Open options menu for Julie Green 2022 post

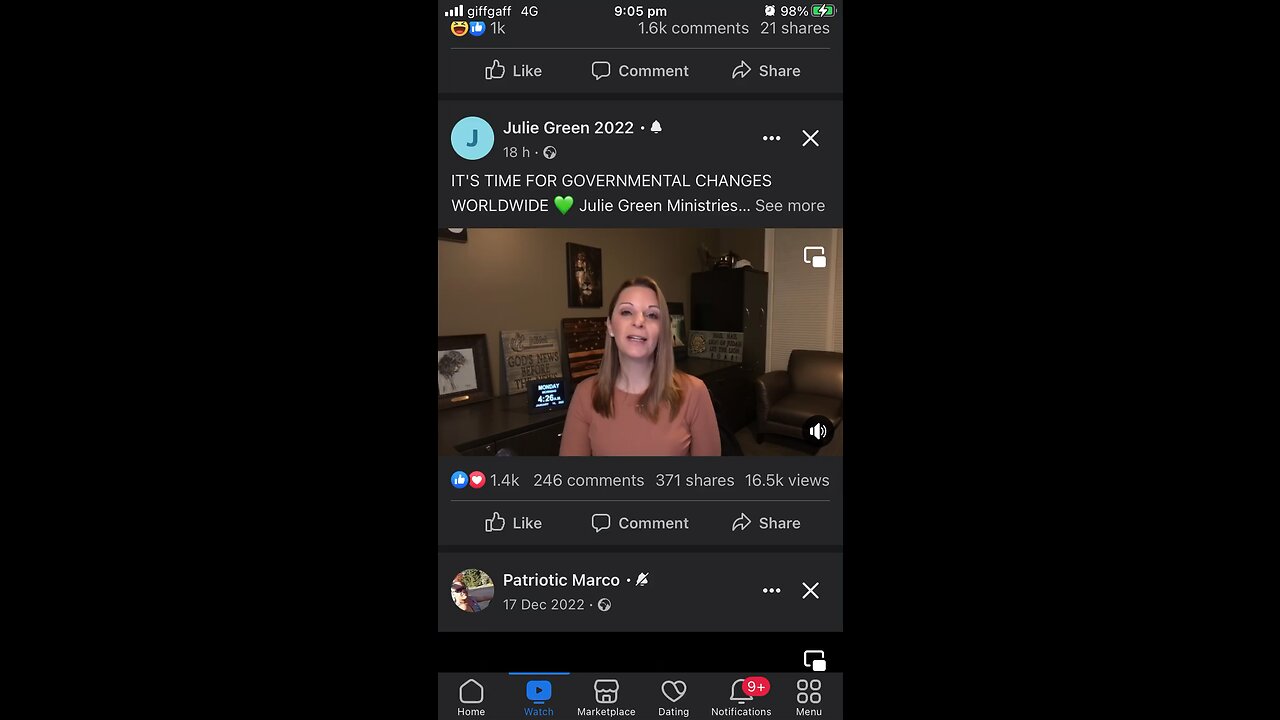(771, 139)
